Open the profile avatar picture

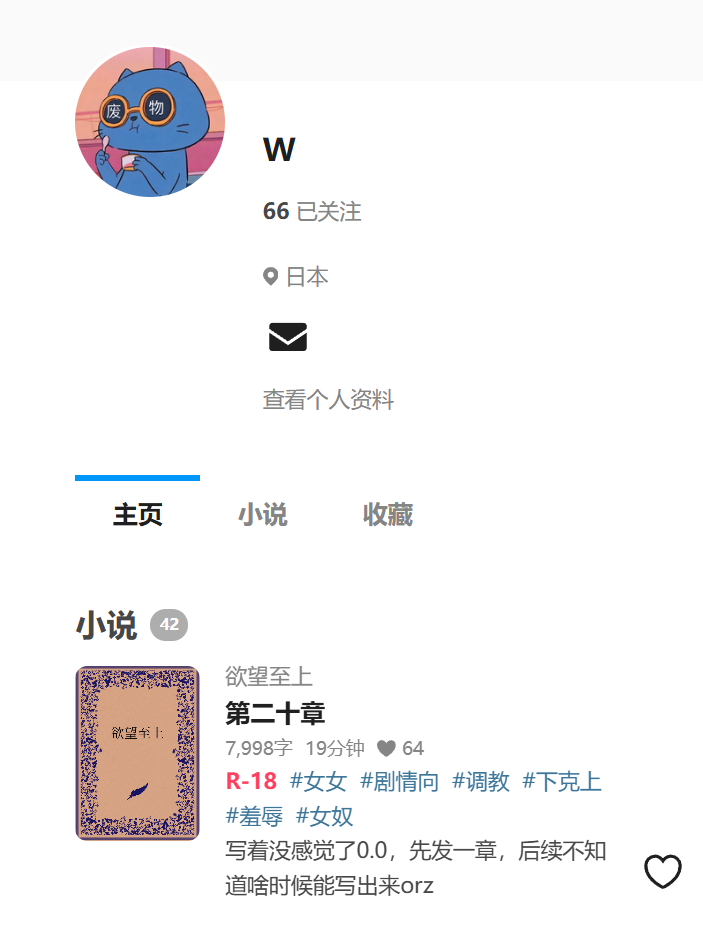(150, 122)
